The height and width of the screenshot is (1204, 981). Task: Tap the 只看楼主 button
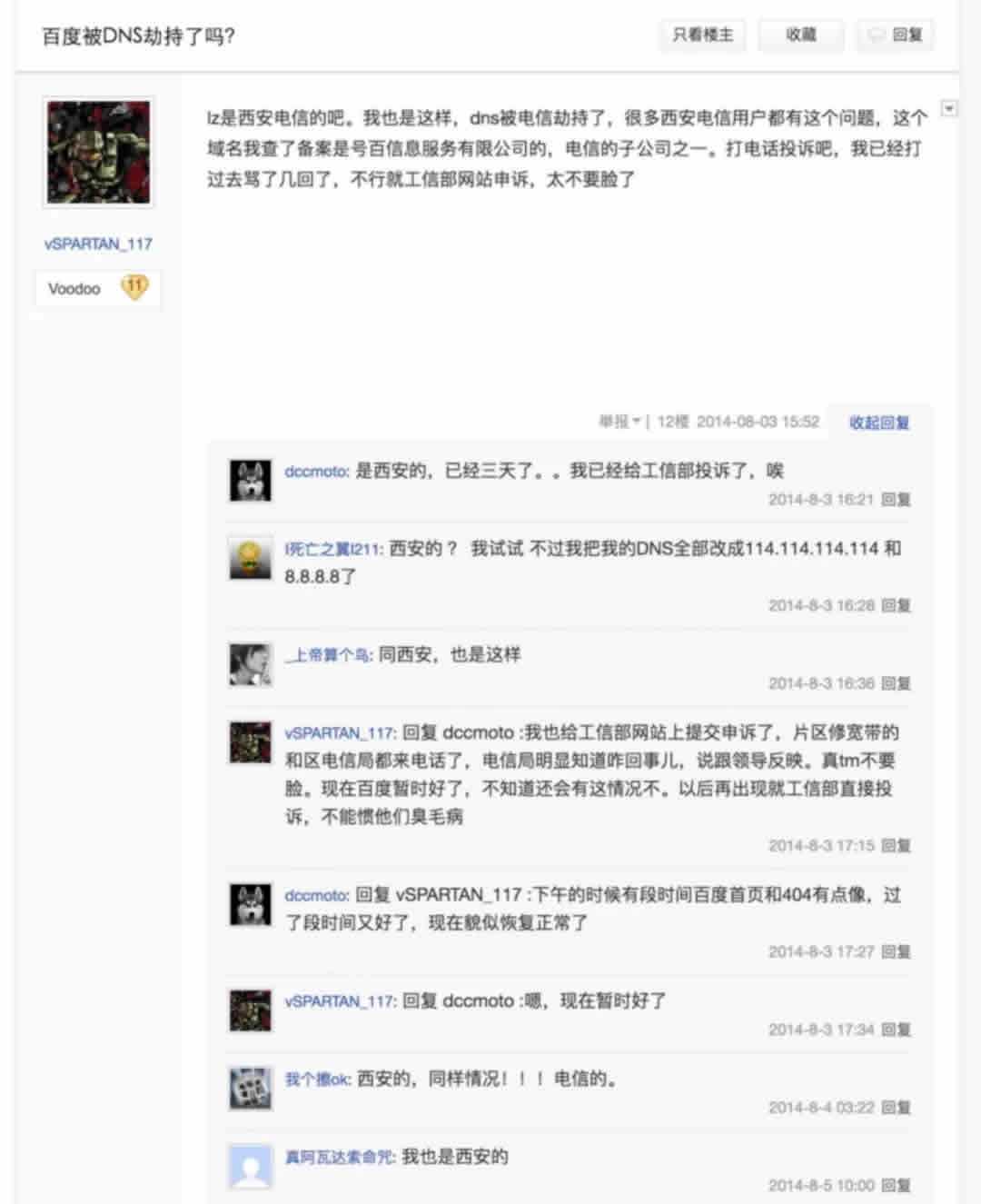[x=702, y=35]
